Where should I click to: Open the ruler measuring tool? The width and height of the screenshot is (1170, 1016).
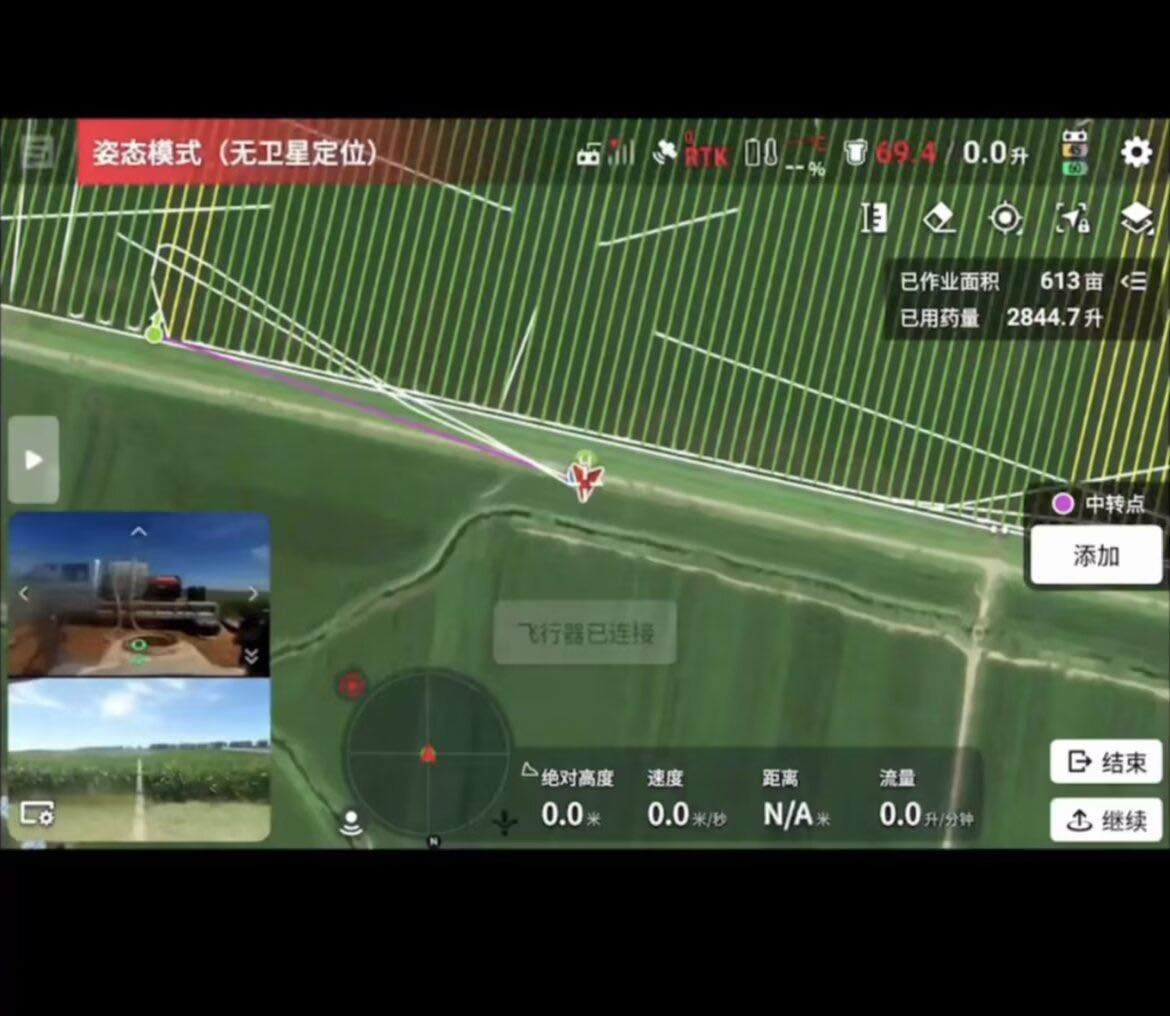[x=874, y=219]
